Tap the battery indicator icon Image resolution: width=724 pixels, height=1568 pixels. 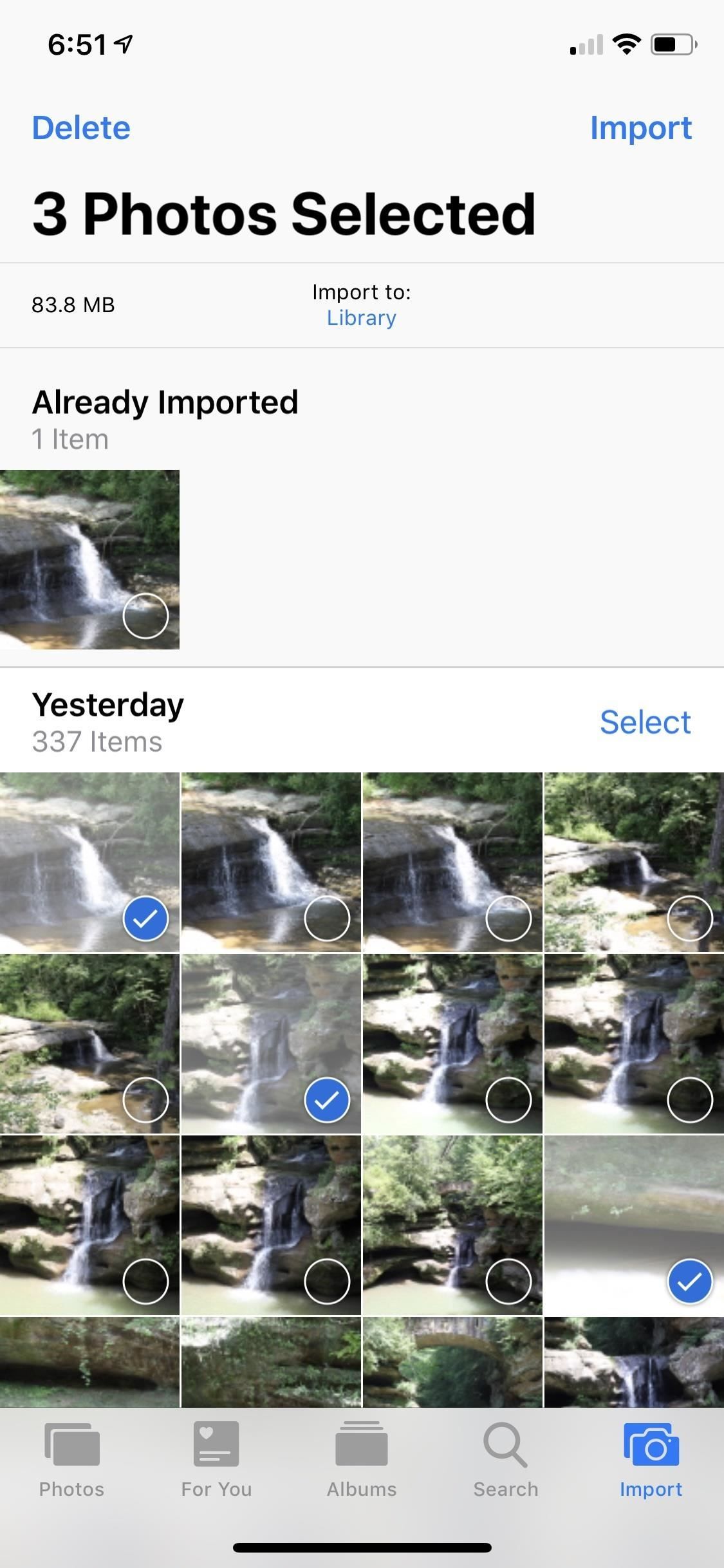pos(669,44)
